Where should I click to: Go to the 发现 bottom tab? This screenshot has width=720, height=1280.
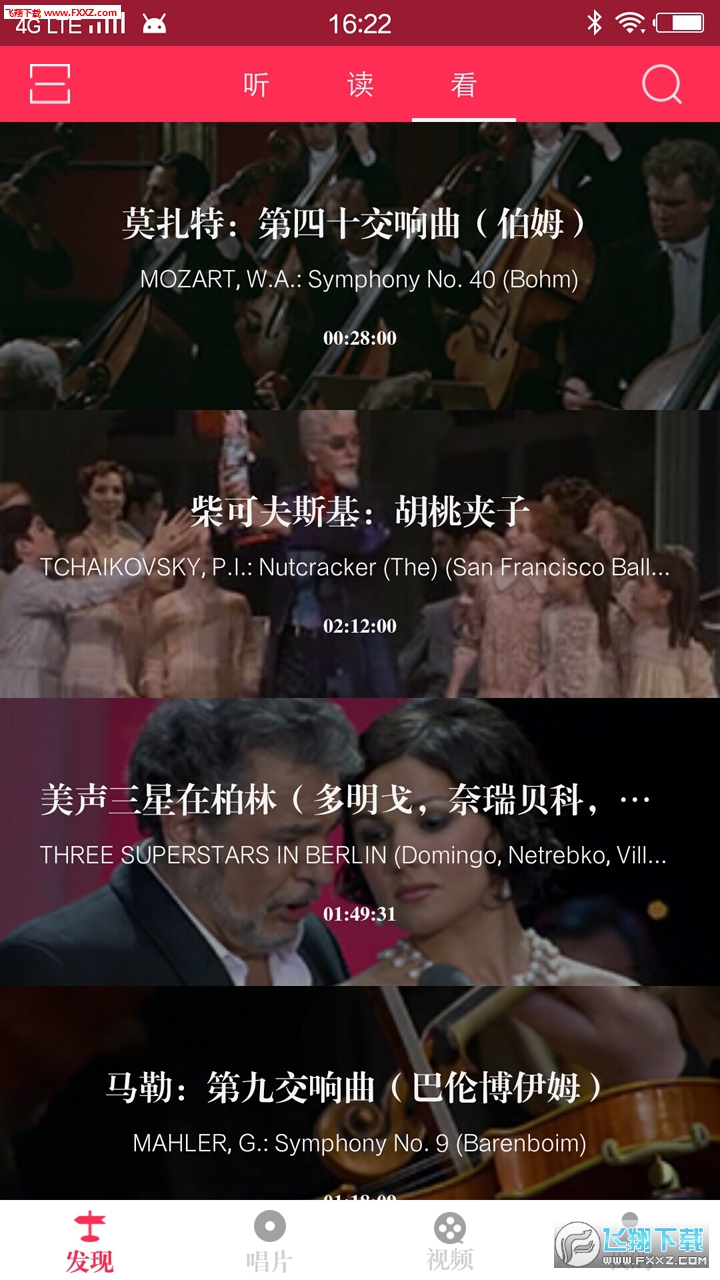pyautogui.click(x=90, y=1240)
